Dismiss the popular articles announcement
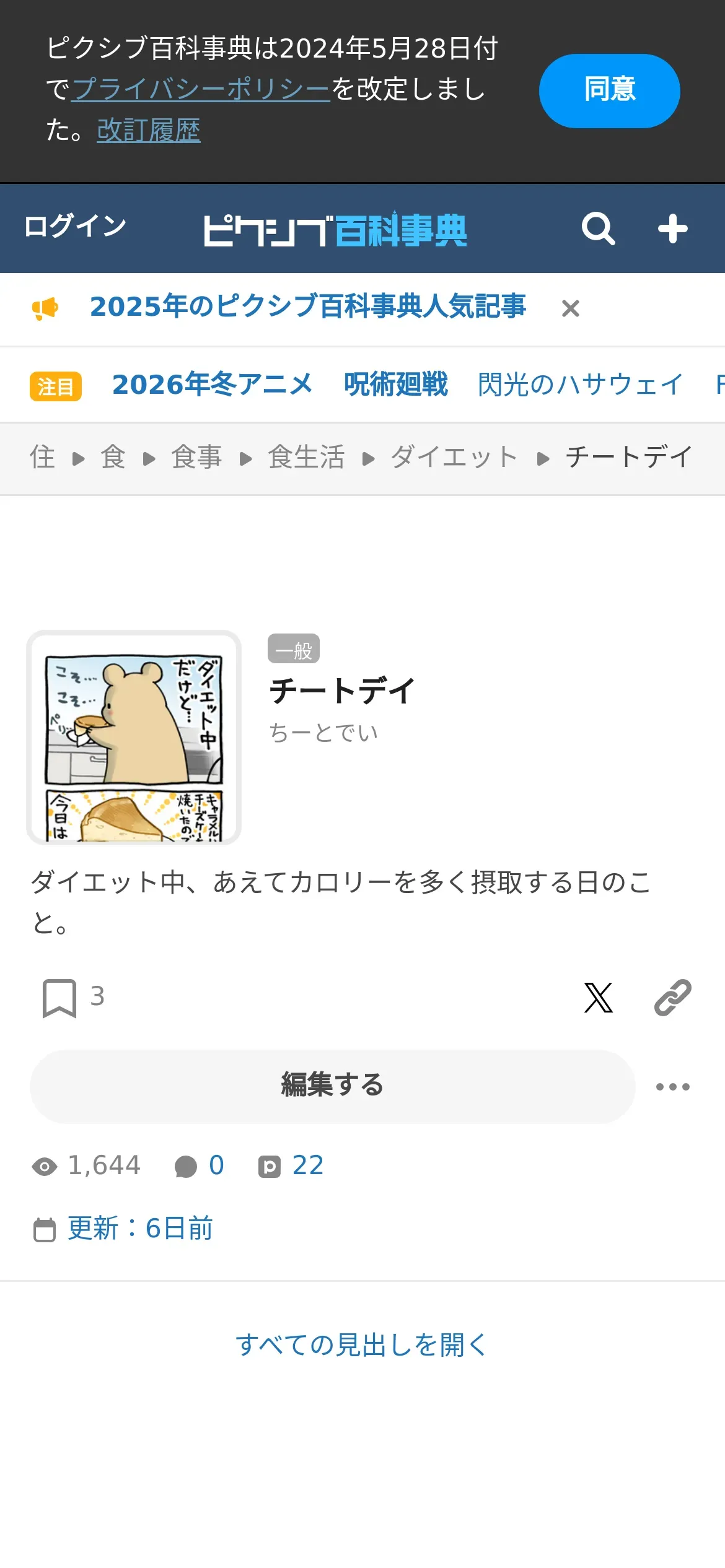The height and width of the screenshot is (1568, 725). click(x=570, y=308)
